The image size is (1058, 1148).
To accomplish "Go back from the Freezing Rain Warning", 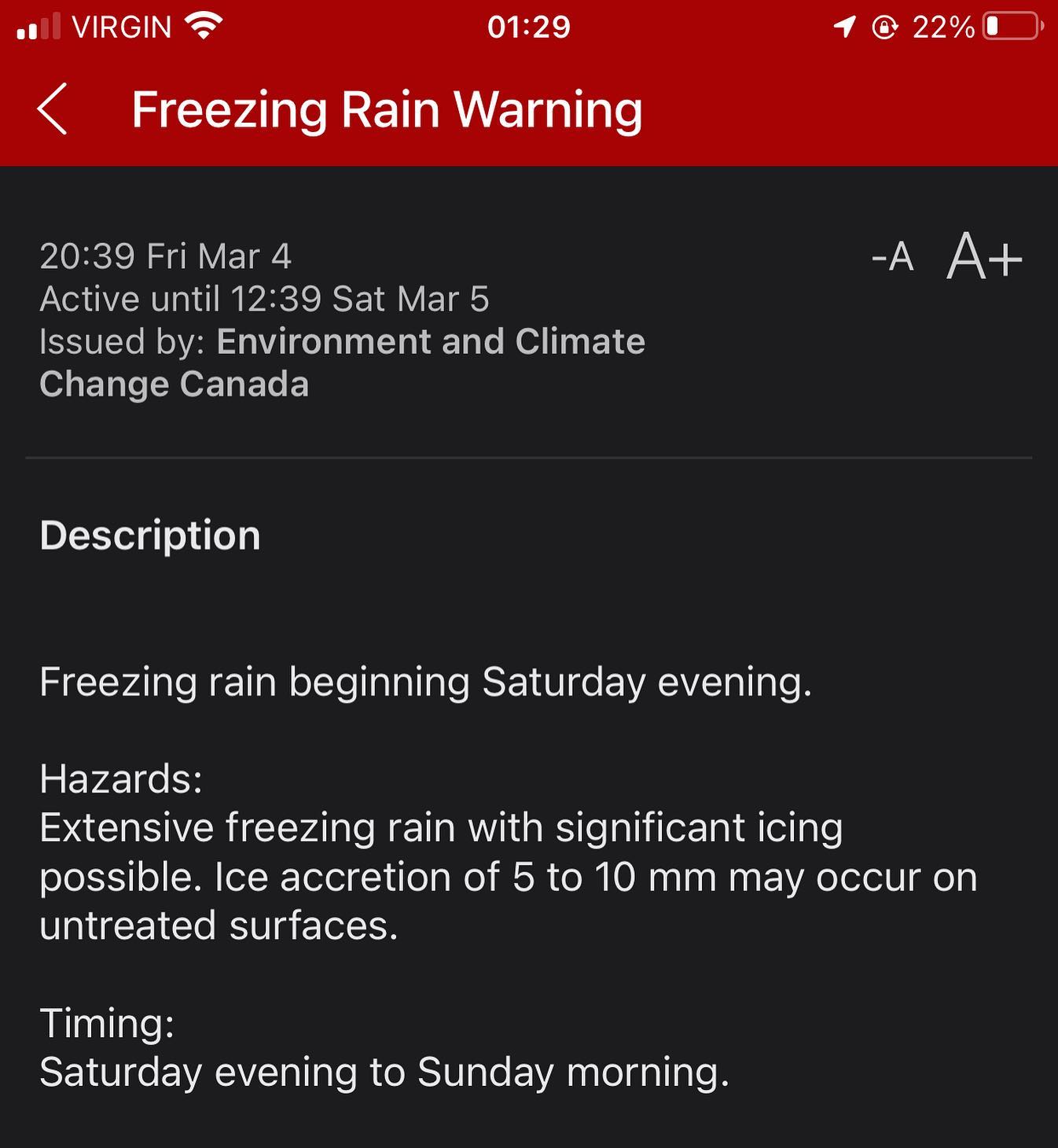I will point(52,109).
